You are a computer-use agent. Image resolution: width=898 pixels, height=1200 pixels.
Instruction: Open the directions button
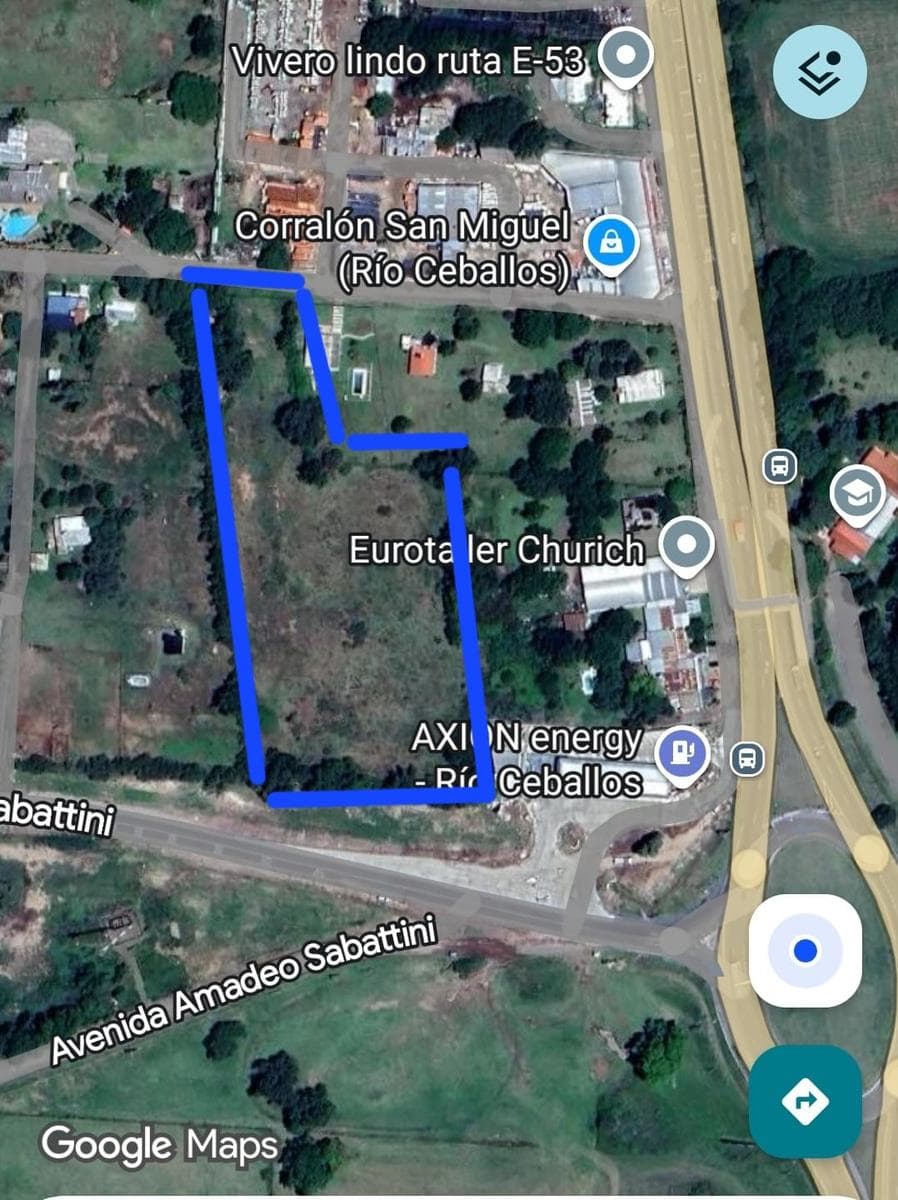[x=805, y=1101]
